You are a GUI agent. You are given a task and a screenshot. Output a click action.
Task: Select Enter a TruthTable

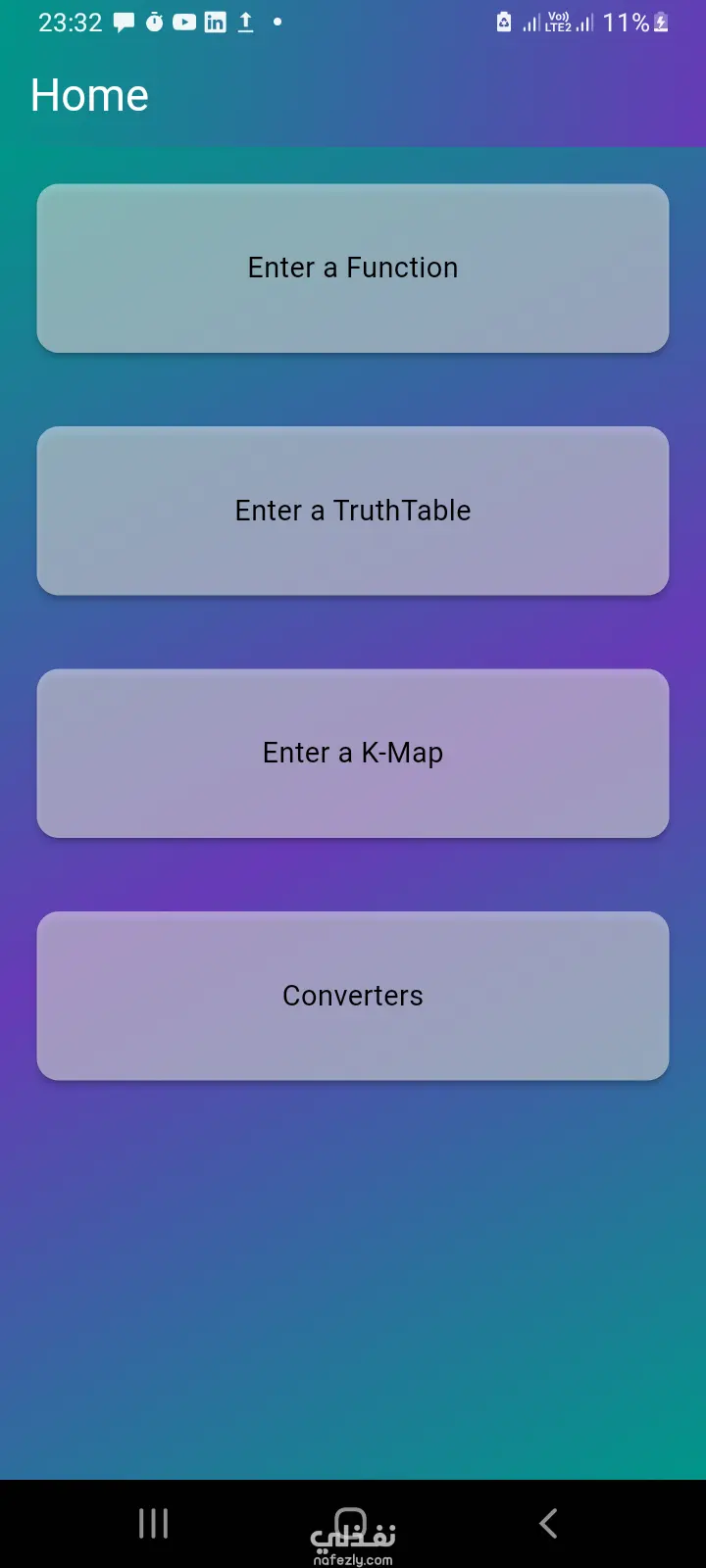353,511
